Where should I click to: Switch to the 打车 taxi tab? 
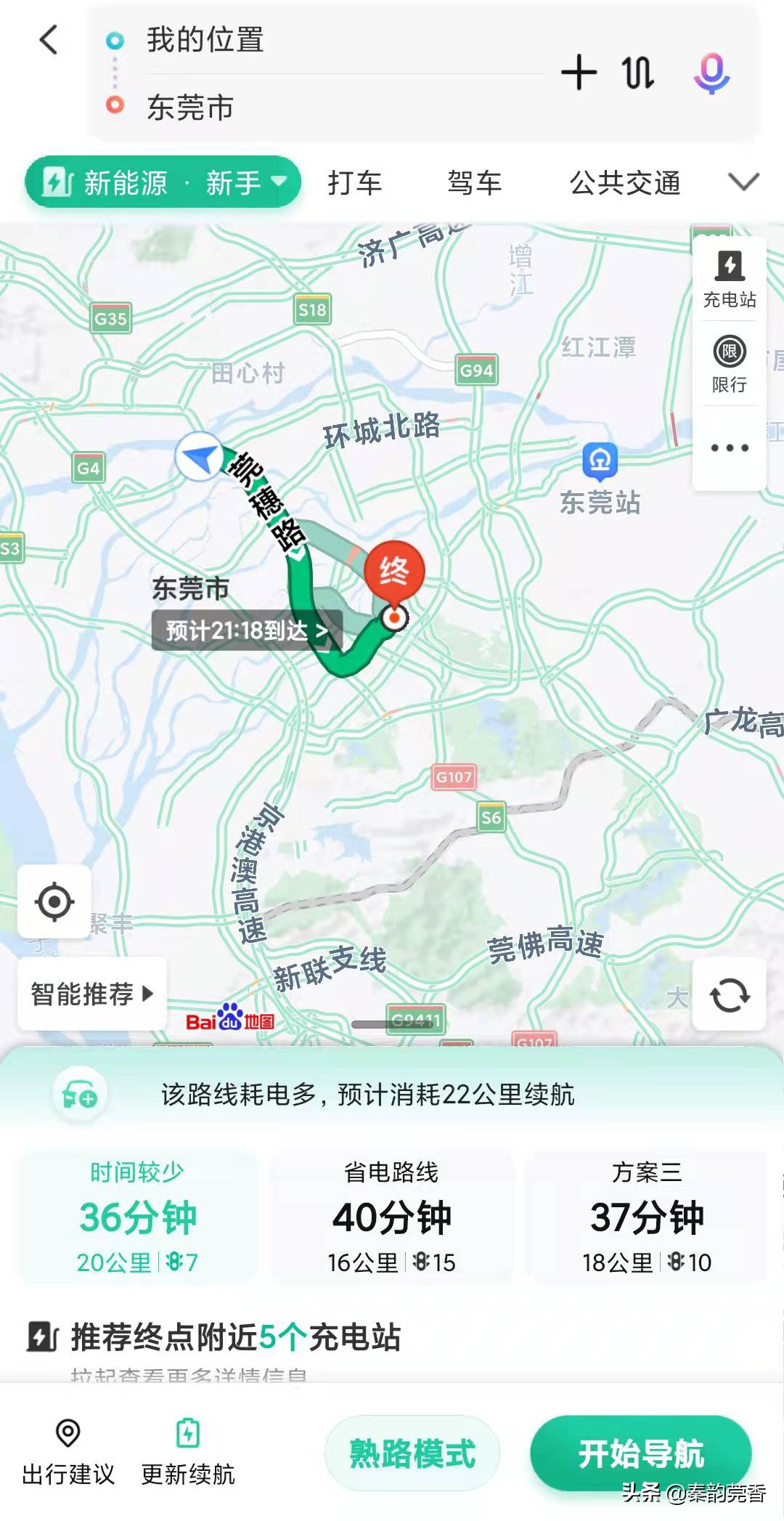(354, 182)
